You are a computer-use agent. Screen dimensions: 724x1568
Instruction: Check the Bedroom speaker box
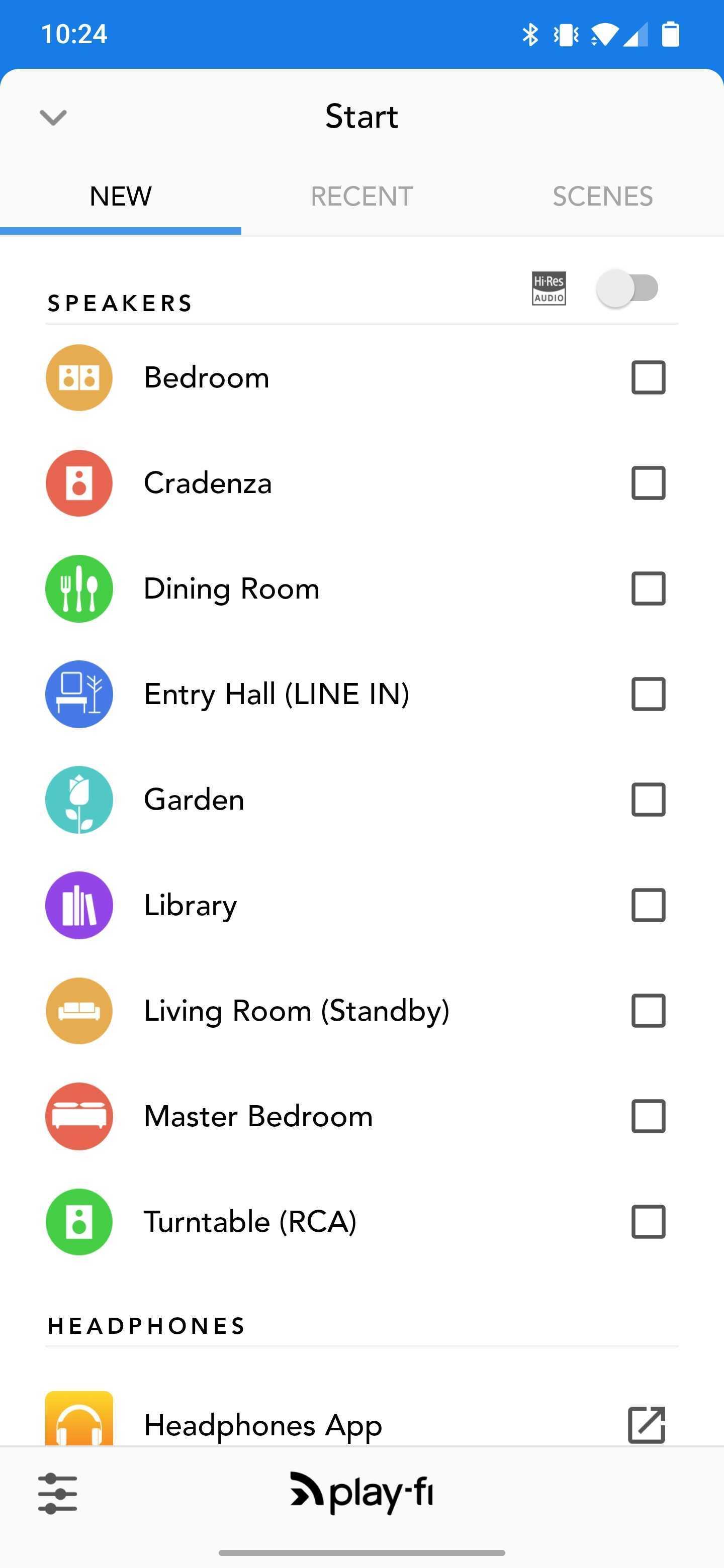click(648, 377)
